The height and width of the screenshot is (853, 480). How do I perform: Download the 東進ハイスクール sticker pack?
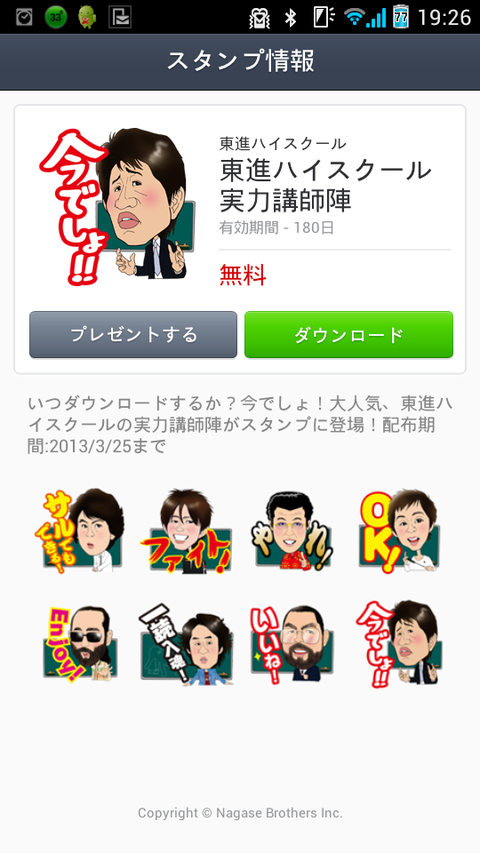pos(348,335)
